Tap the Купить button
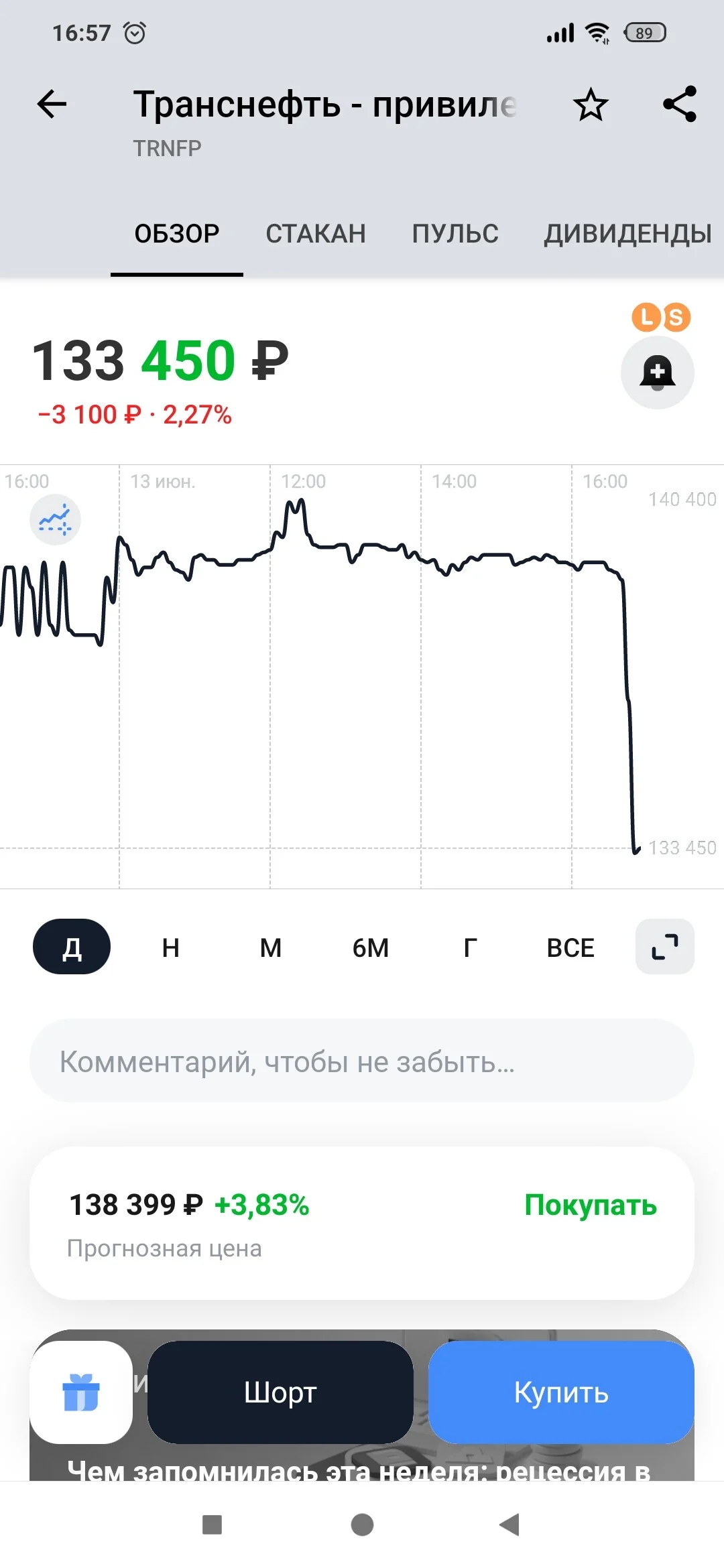Screen dimensions: 724x1568 tap(561, 1392)
